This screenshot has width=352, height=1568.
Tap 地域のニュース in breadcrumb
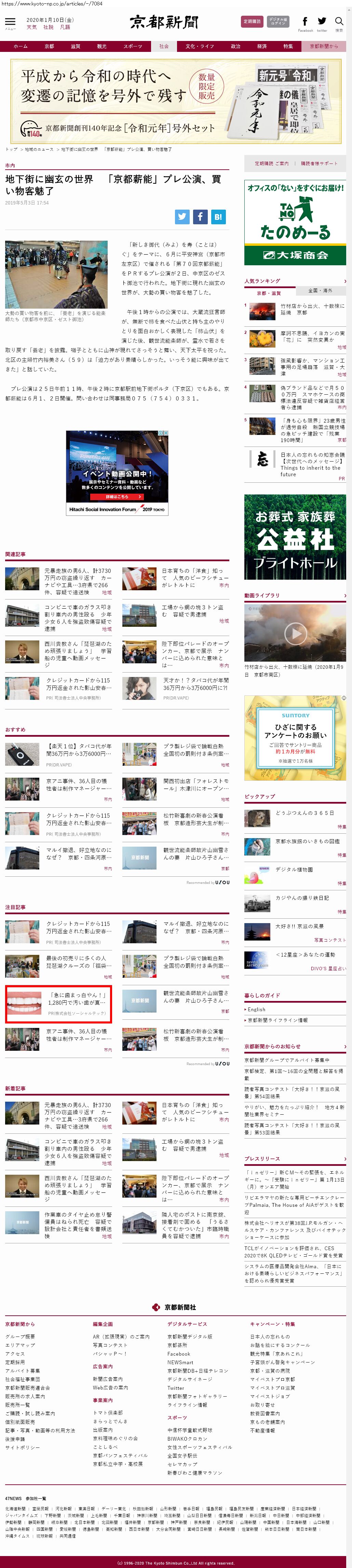coord(39,149)
